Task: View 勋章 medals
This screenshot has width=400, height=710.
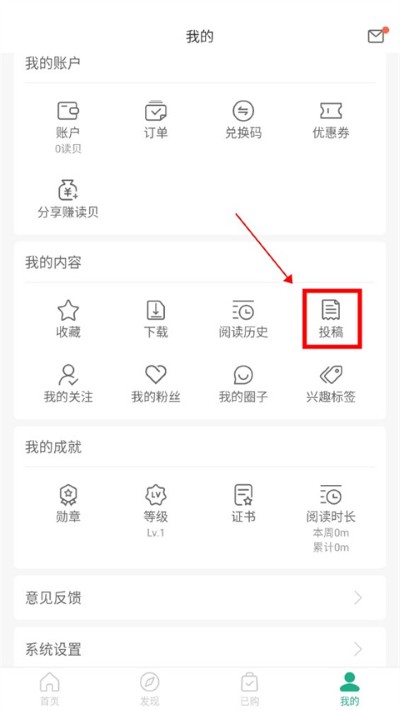Action: click(x=68, y=504)
